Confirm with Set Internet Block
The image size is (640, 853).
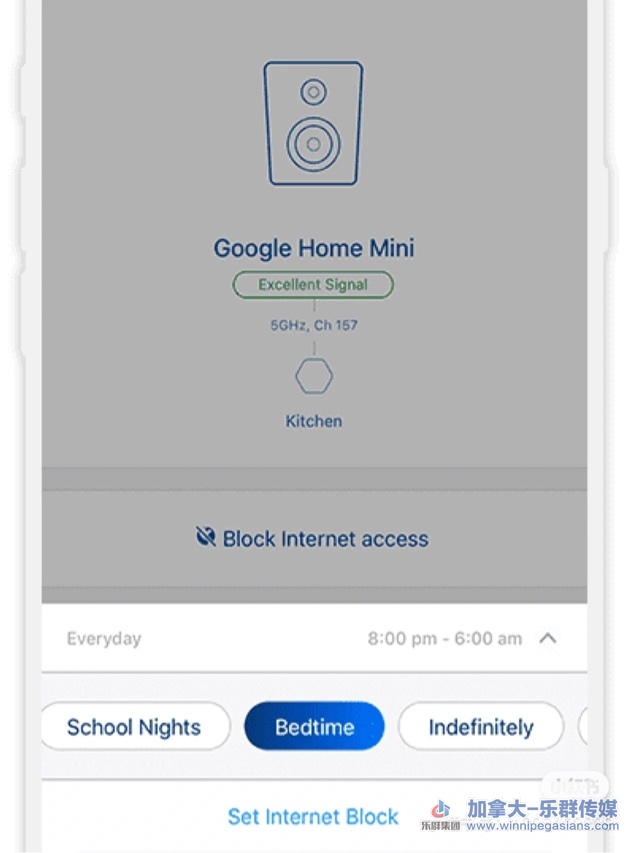(313, 816)
